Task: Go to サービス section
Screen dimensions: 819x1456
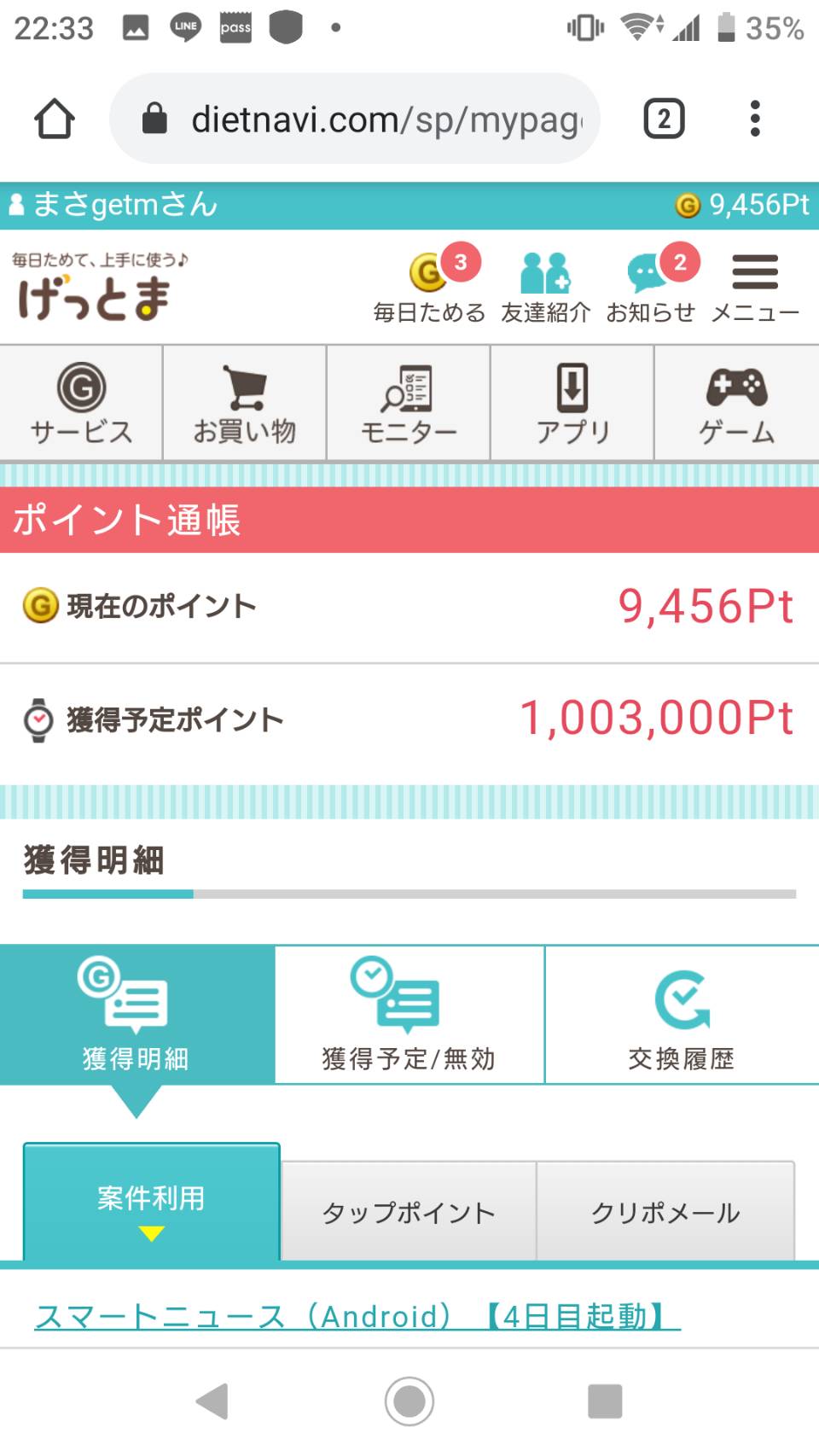Action: [x=81, y=404]
